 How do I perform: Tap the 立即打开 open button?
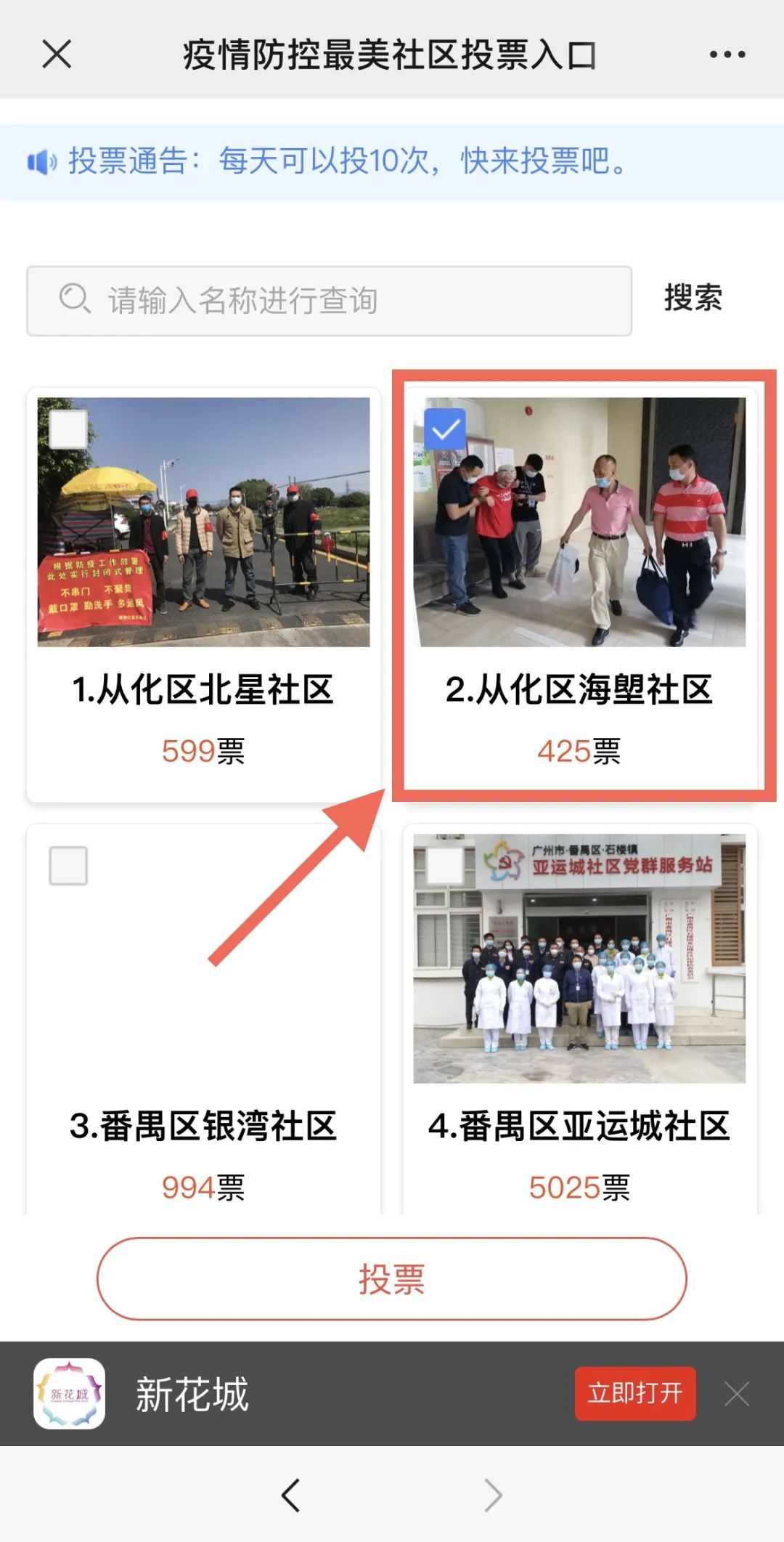click(634, 1393)
